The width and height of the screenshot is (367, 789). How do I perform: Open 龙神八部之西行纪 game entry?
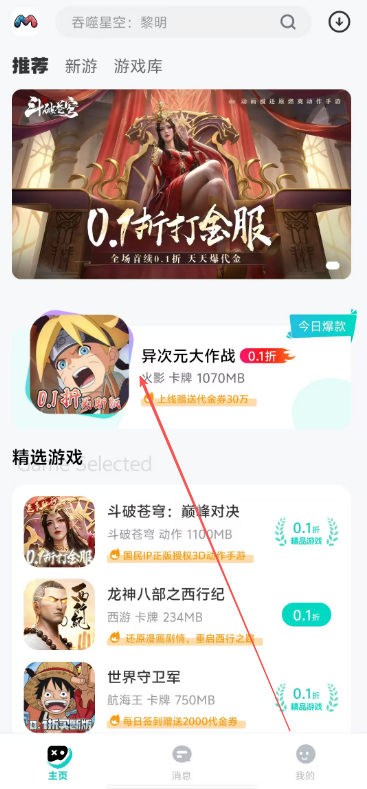point(182,614)
